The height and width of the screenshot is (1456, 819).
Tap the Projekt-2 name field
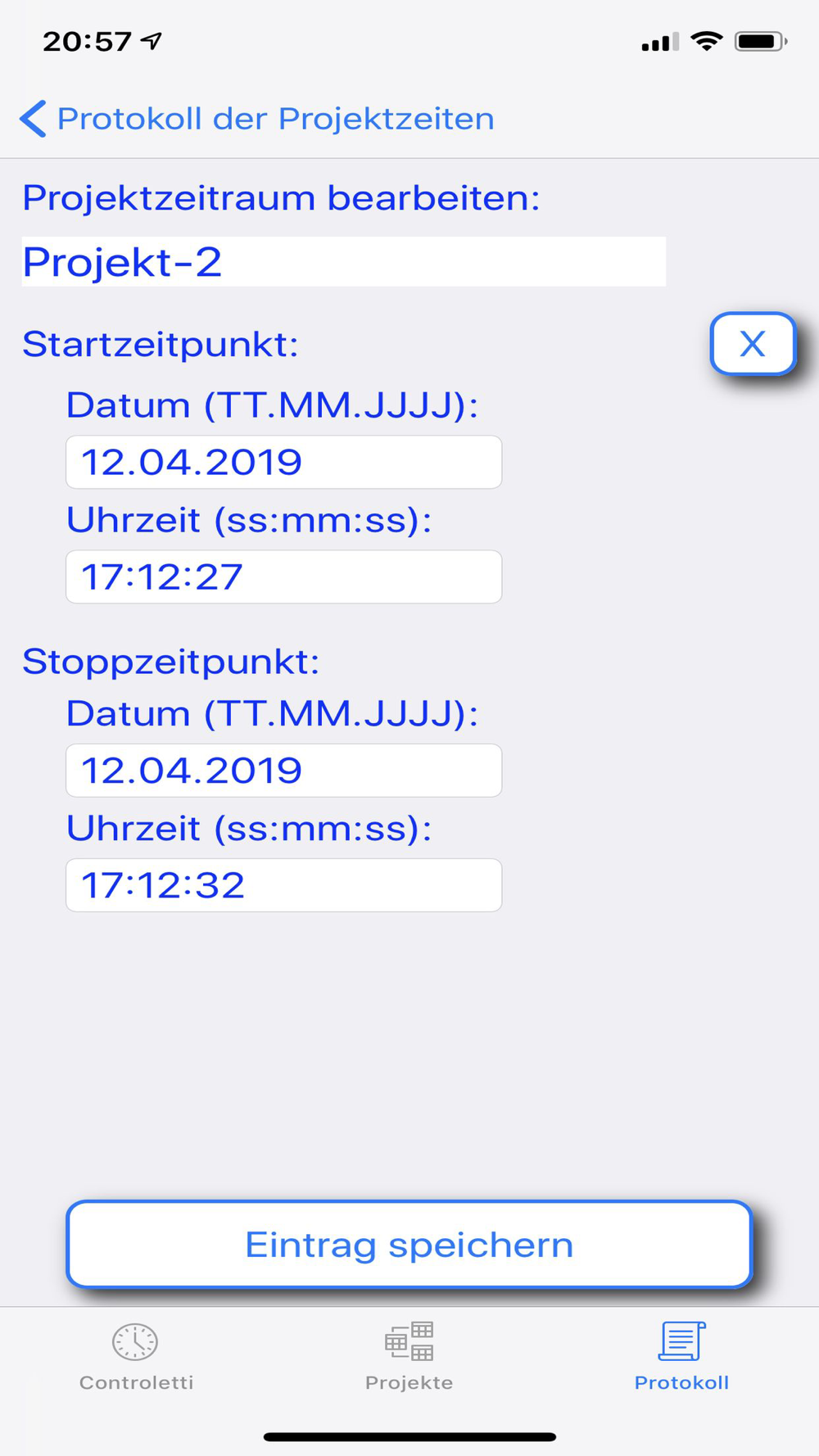(343, 262)
